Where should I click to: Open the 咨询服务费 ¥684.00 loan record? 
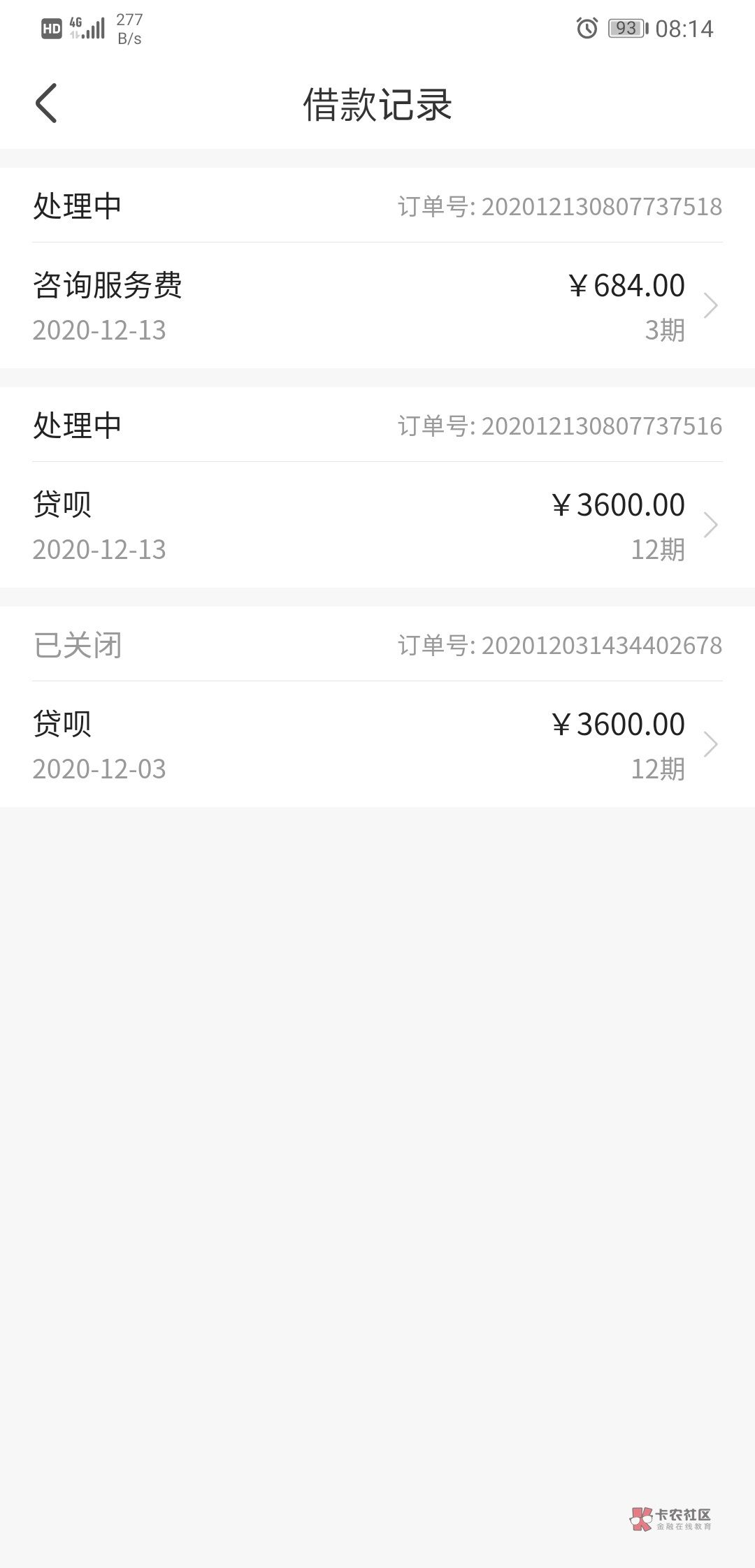coord(377,306)
